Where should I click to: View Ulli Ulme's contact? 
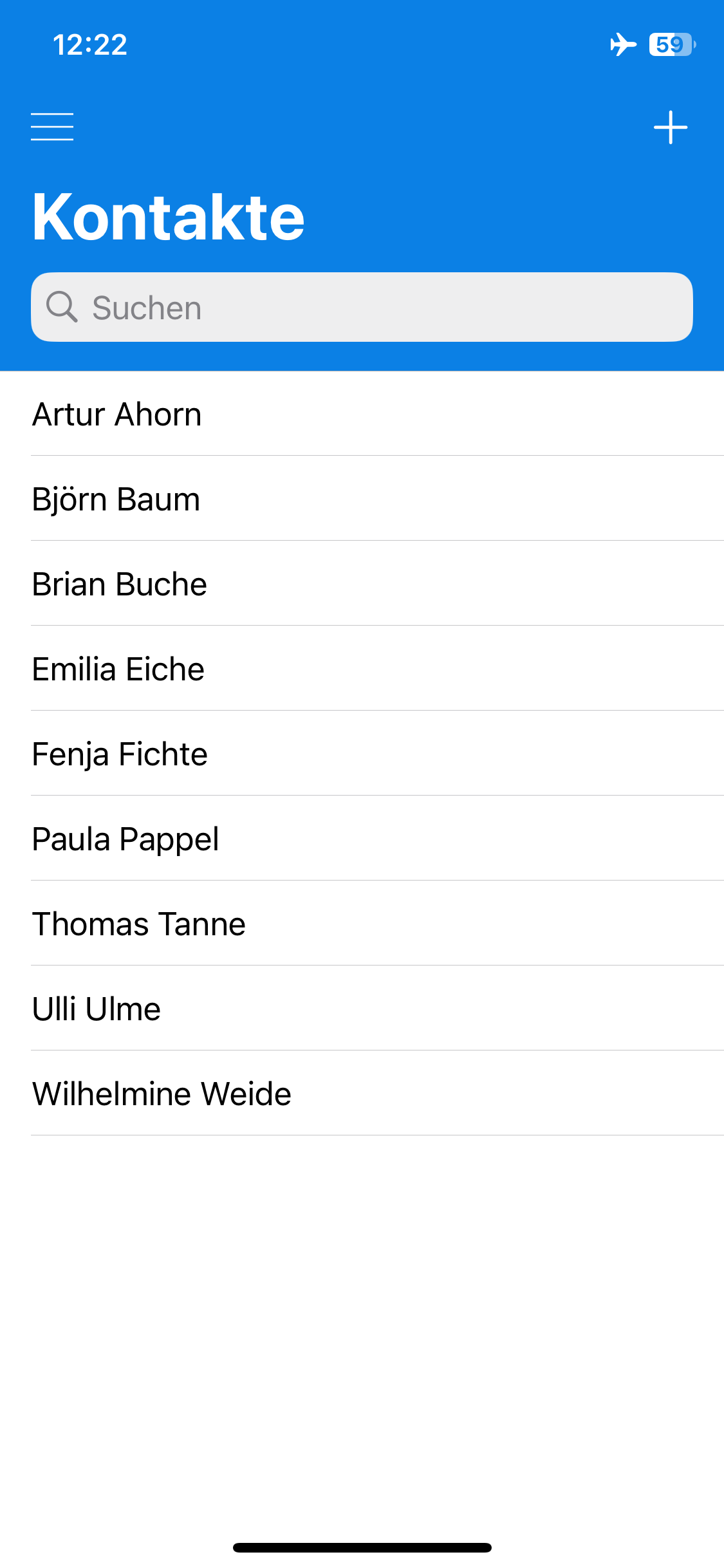click(x=362, y=1009)
